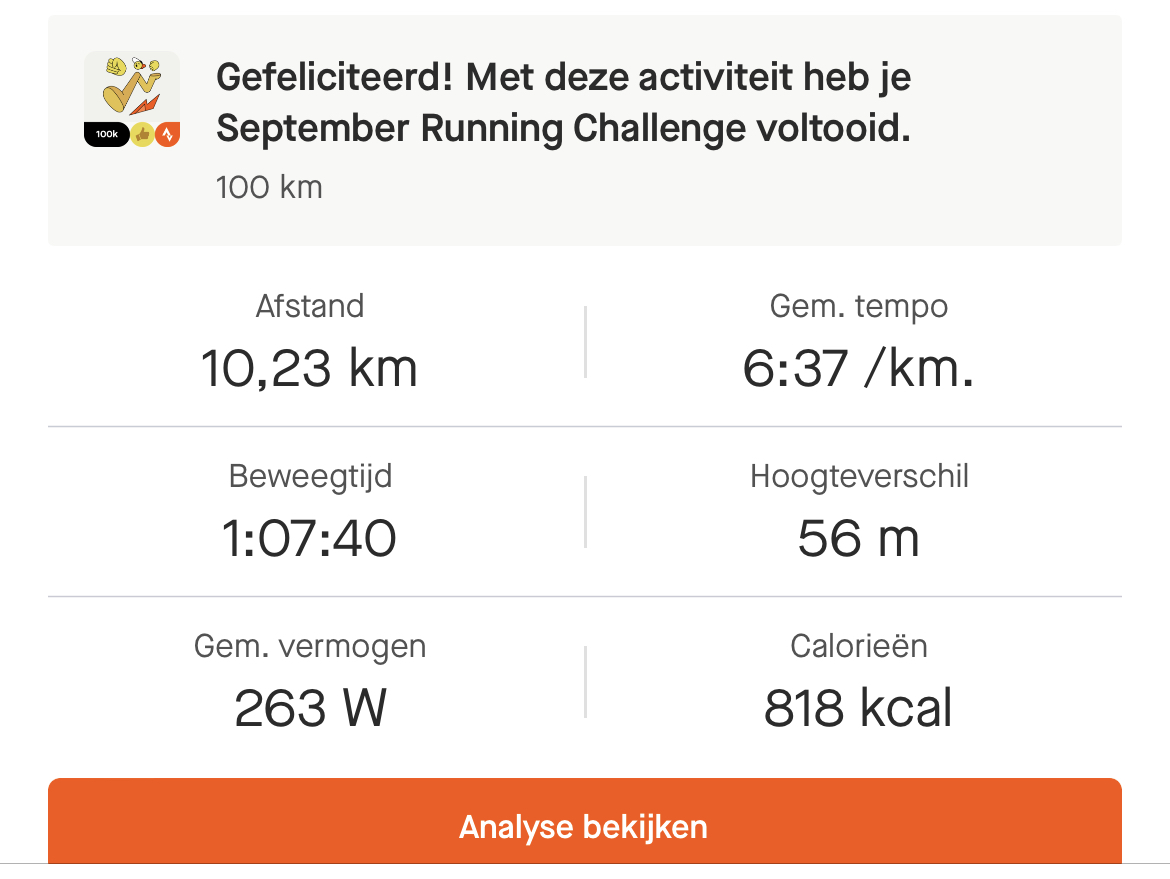Open the September Running Challenge banner
This screenshot has width=1170, height=879.
coord(584,130)
